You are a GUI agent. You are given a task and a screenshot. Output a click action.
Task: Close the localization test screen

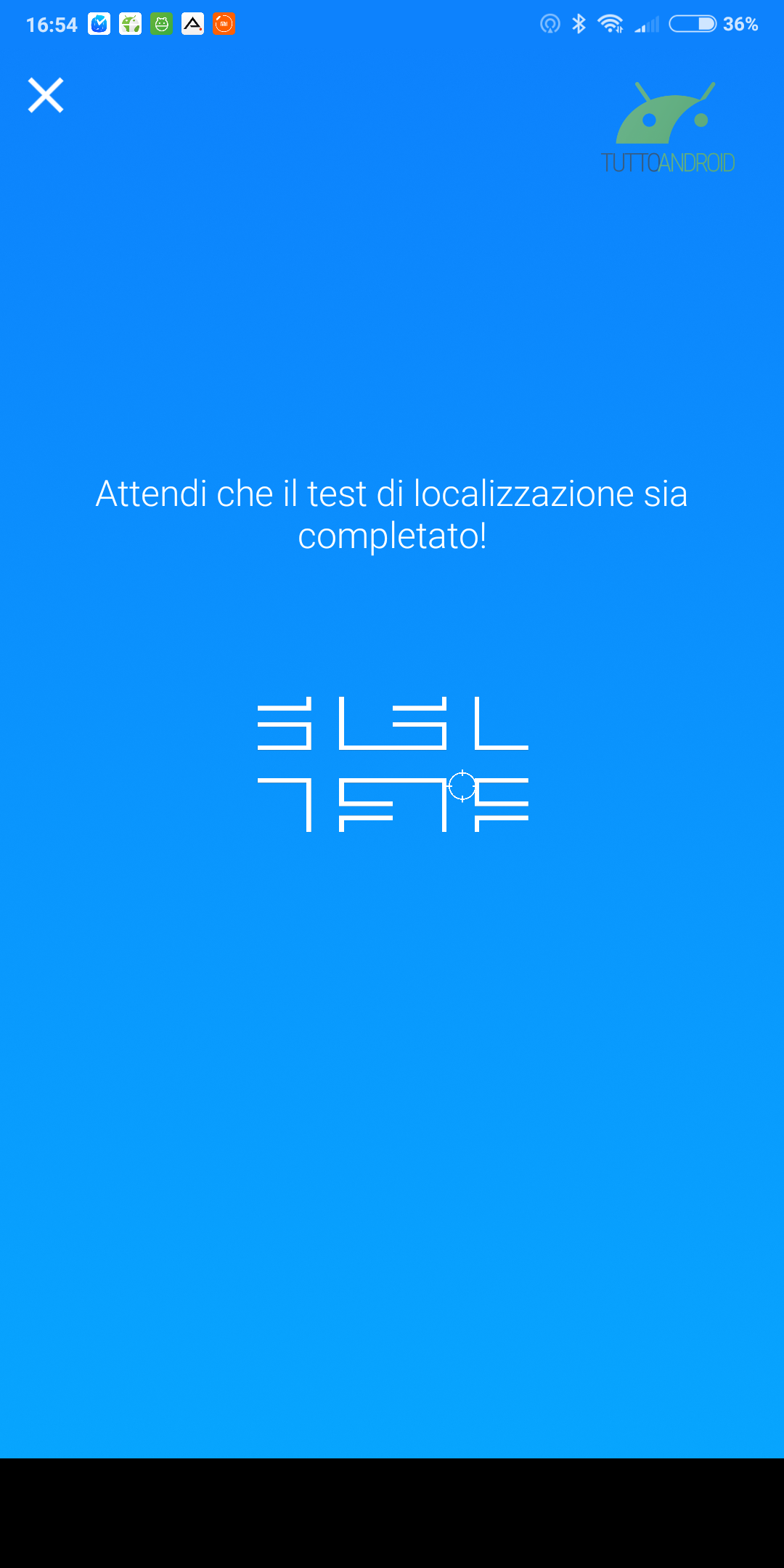pyautogui.click(x=46, y=95)
